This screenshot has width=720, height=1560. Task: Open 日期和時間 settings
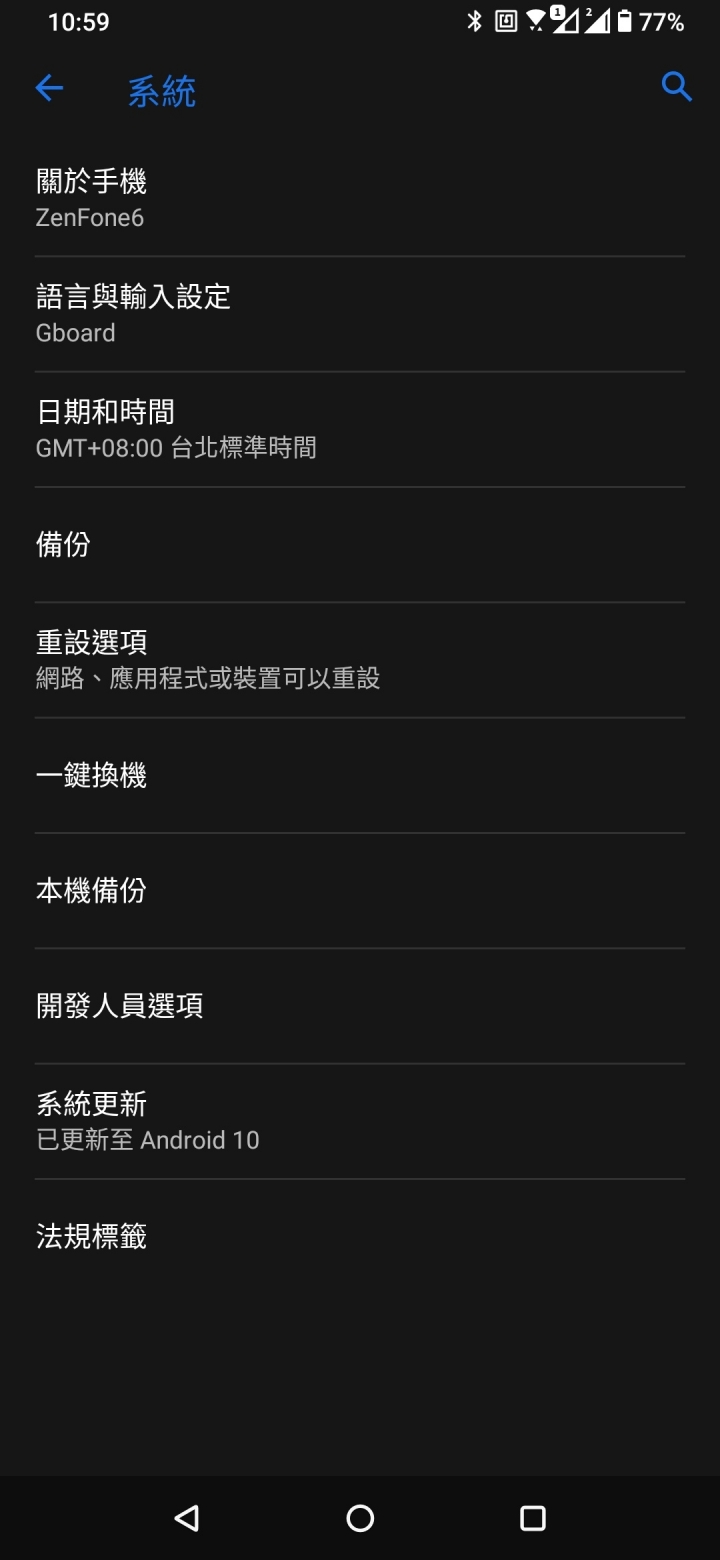(360, 429)
